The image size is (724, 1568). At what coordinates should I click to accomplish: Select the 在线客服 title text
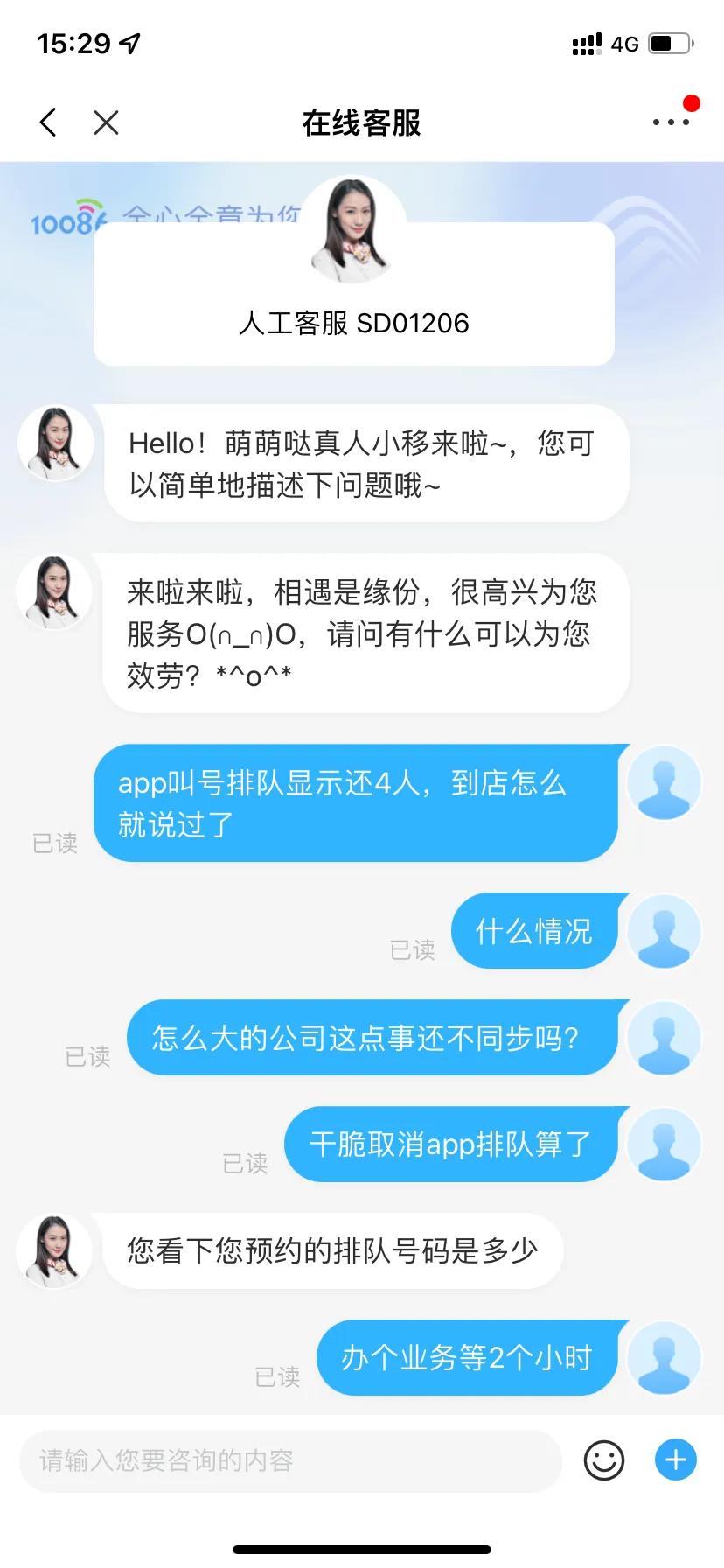pos(362,123)
